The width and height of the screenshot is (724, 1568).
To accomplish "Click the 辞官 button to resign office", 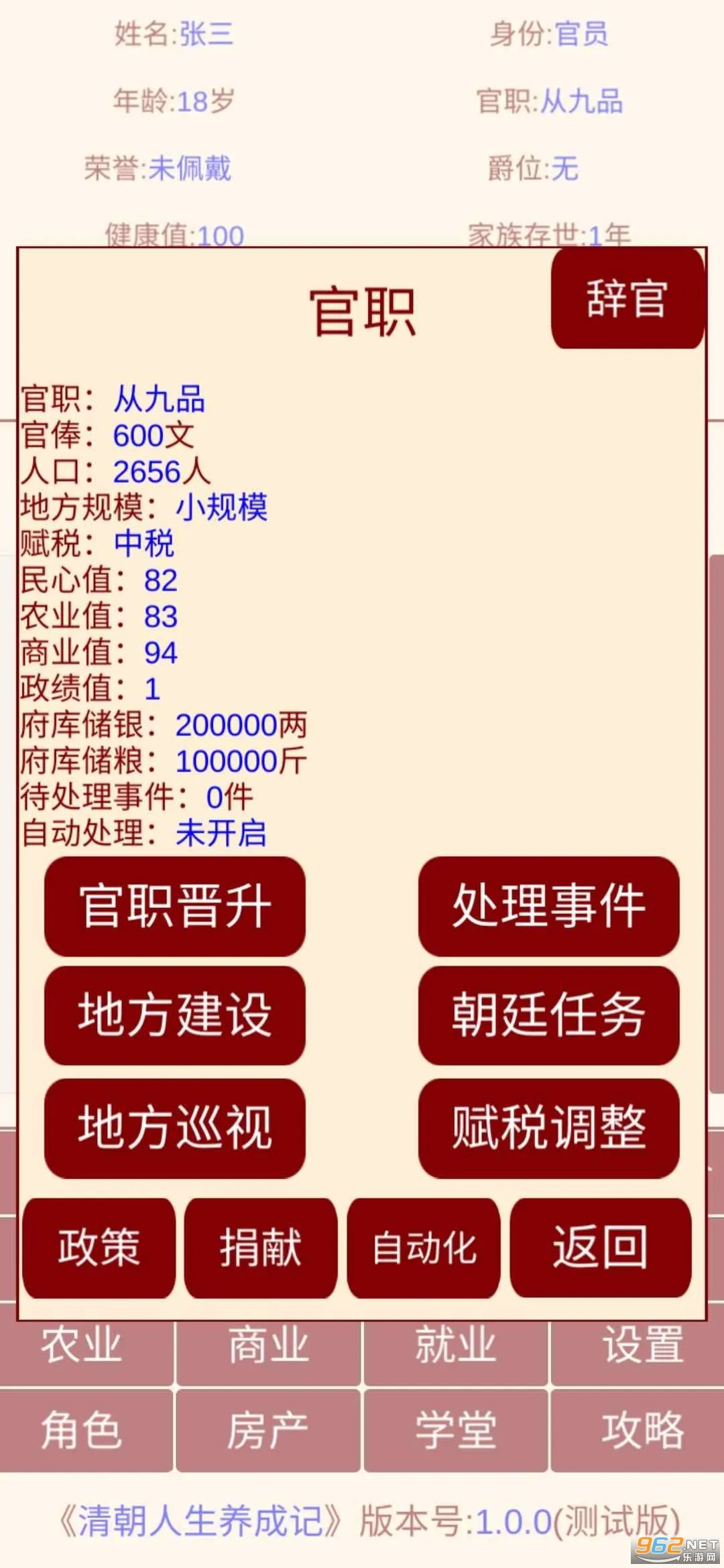I will [x=625, y=299].
